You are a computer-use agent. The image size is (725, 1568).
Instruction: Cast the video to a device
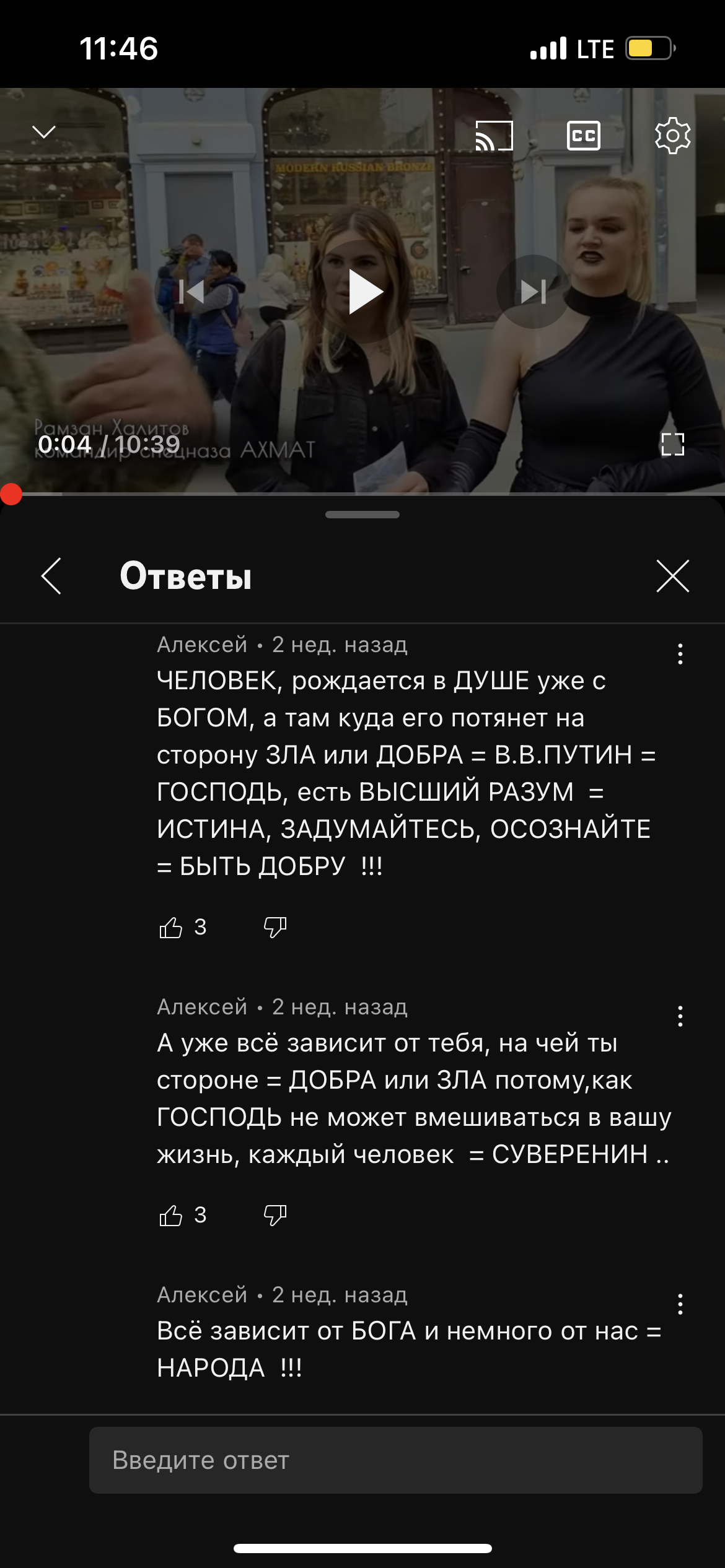[494, 136]
